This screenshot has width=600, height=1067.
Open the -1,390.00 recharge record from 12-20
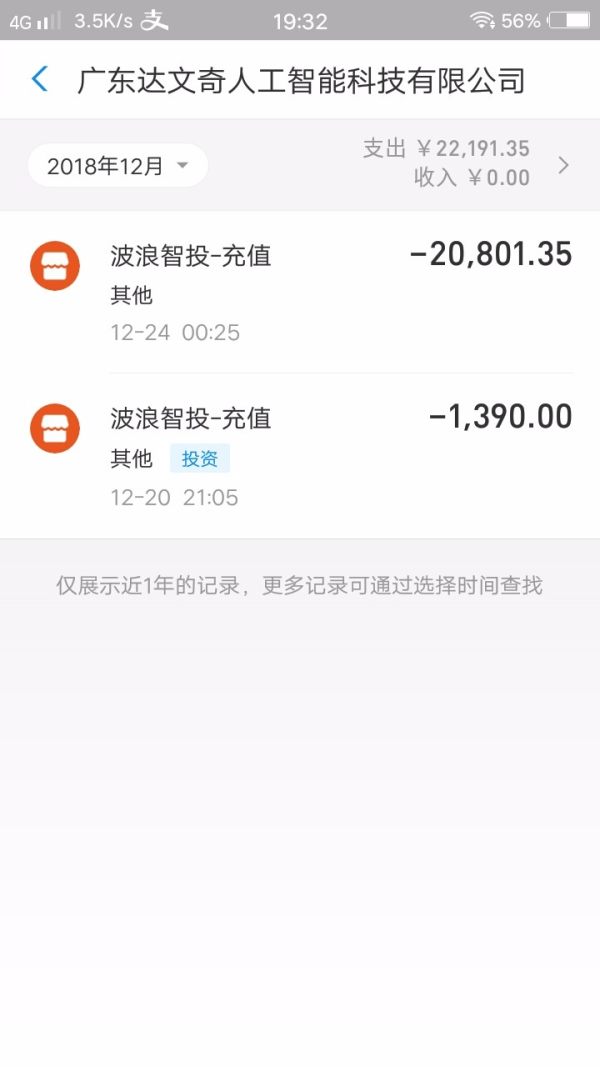pos(300,456)
